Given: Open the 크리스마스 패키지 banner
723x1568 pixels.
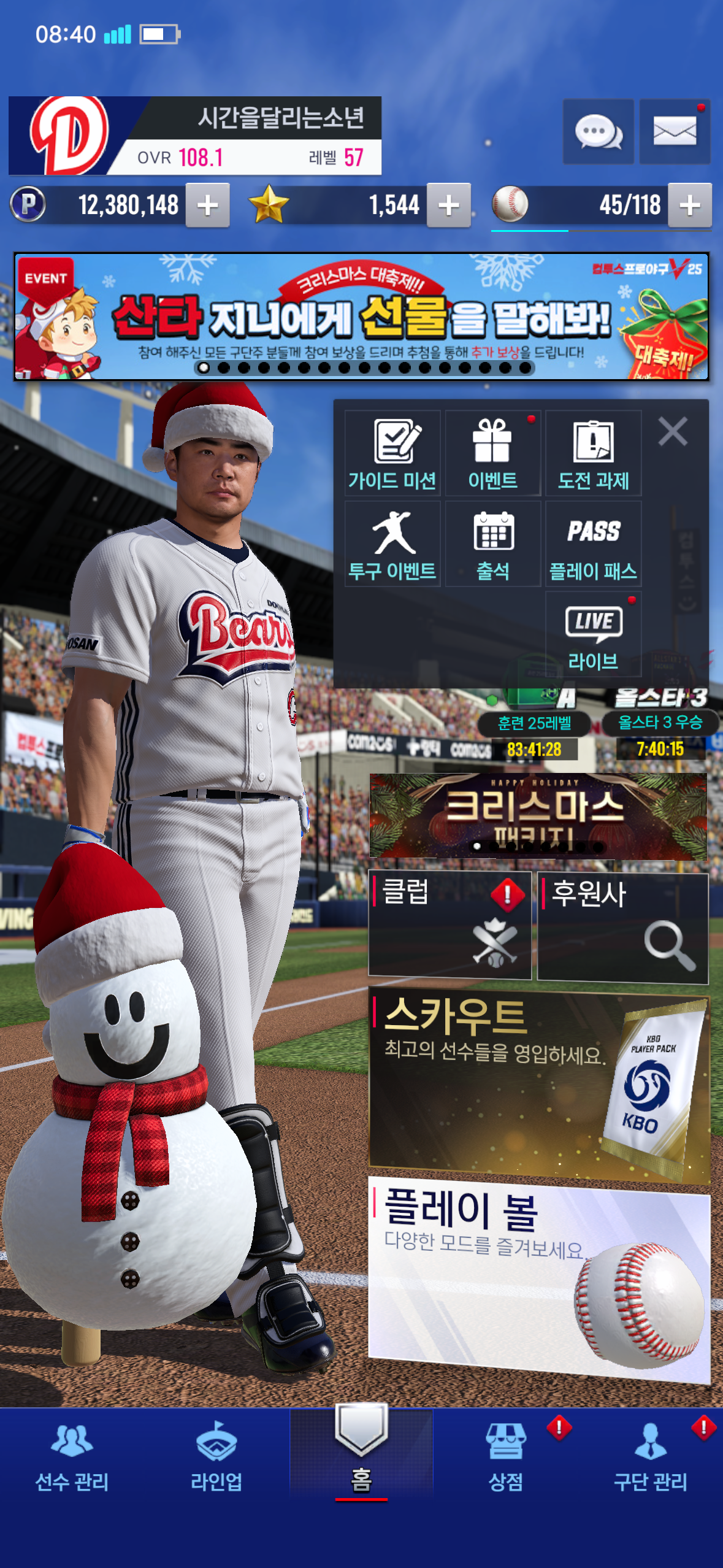Looking at the screenshot, I should [538, 815].
